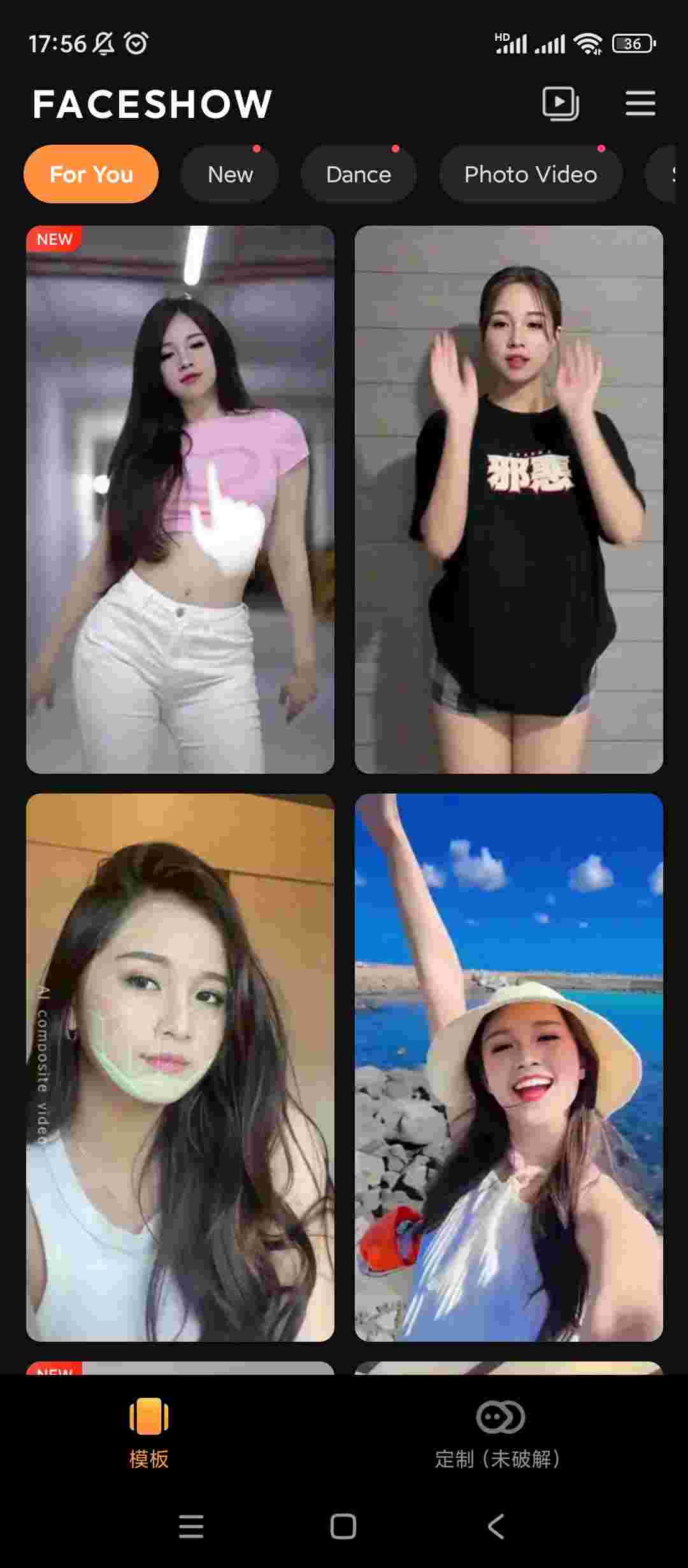Open the AI composite video face template
688x1568 pixels.
pyautogui.click(x=180, y=1067)
